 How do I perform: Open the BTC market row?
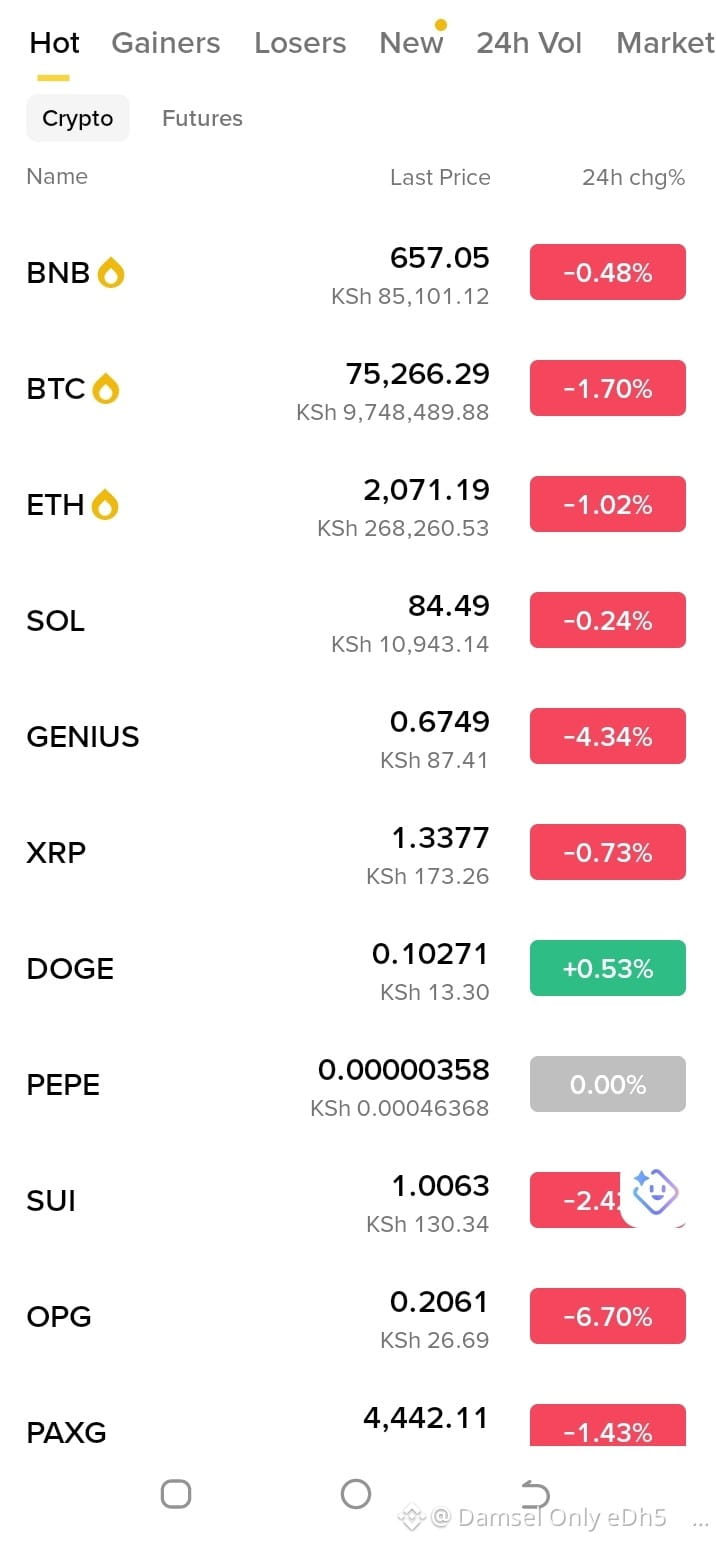[358, 388]
